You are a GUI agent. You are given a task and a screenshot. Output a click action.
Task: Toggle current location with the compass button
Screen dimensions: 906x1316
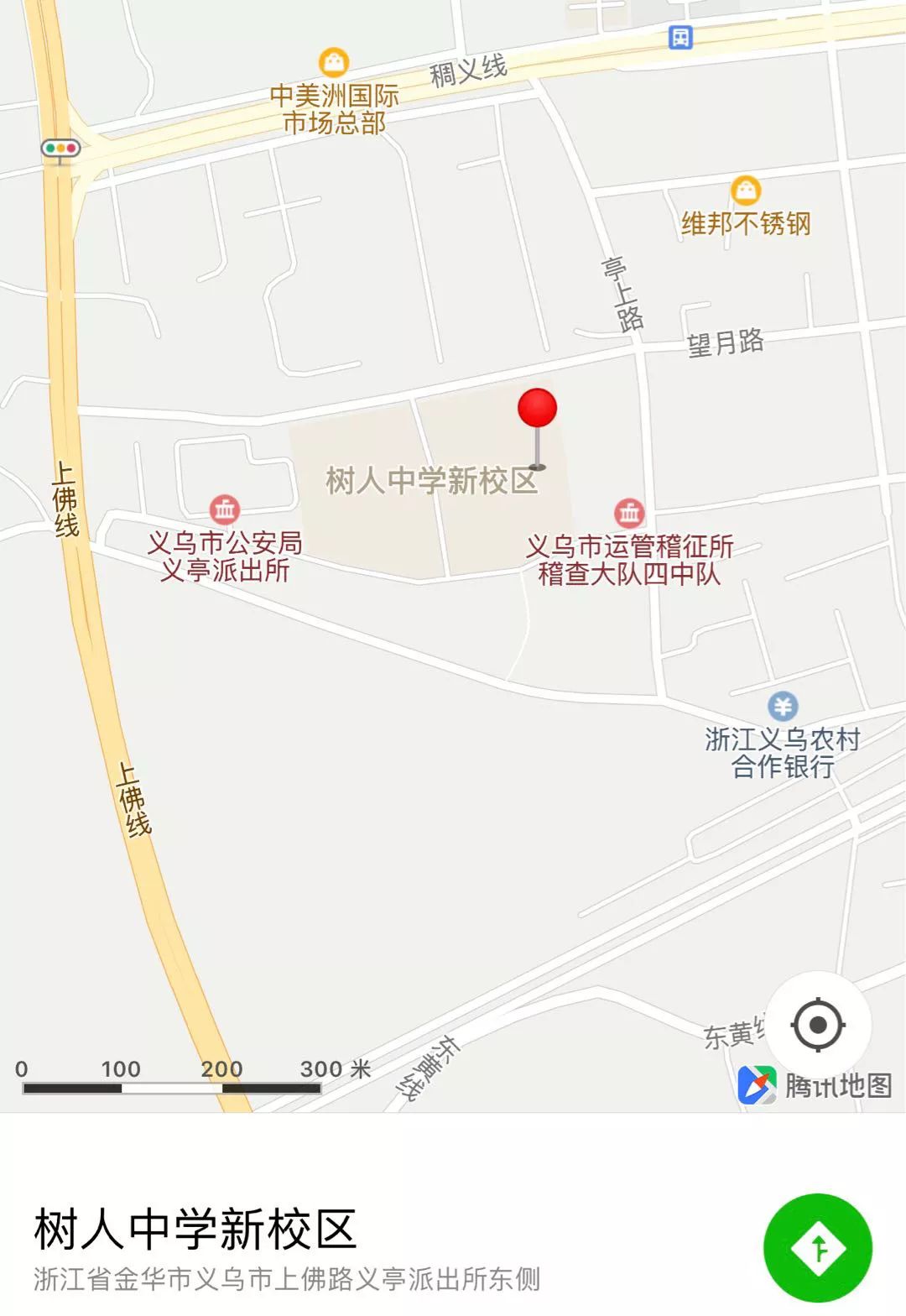tap(818, 1025)
